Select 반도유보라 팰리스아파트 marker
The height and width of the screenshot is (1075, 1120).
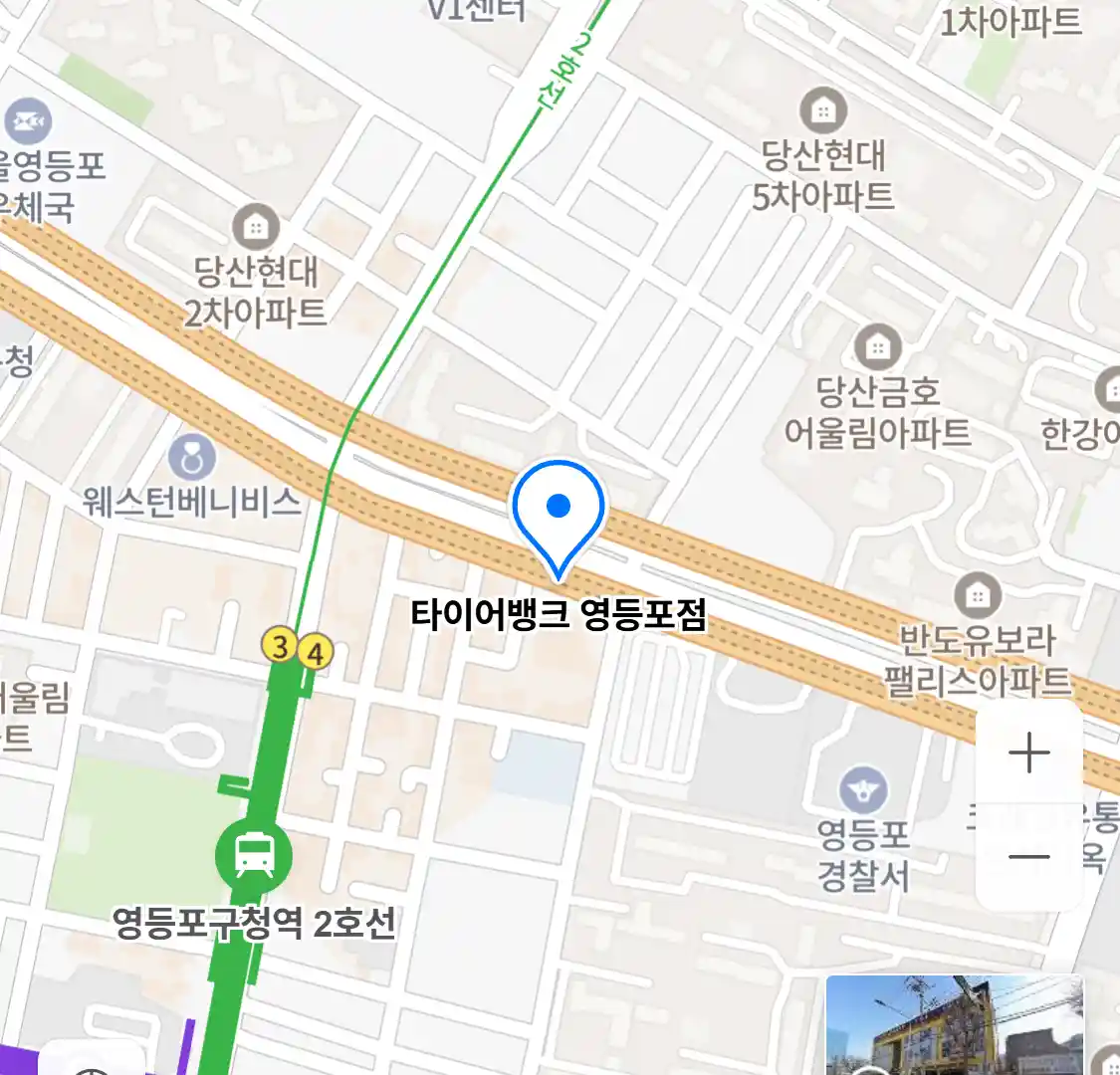[x=978, y=595]
